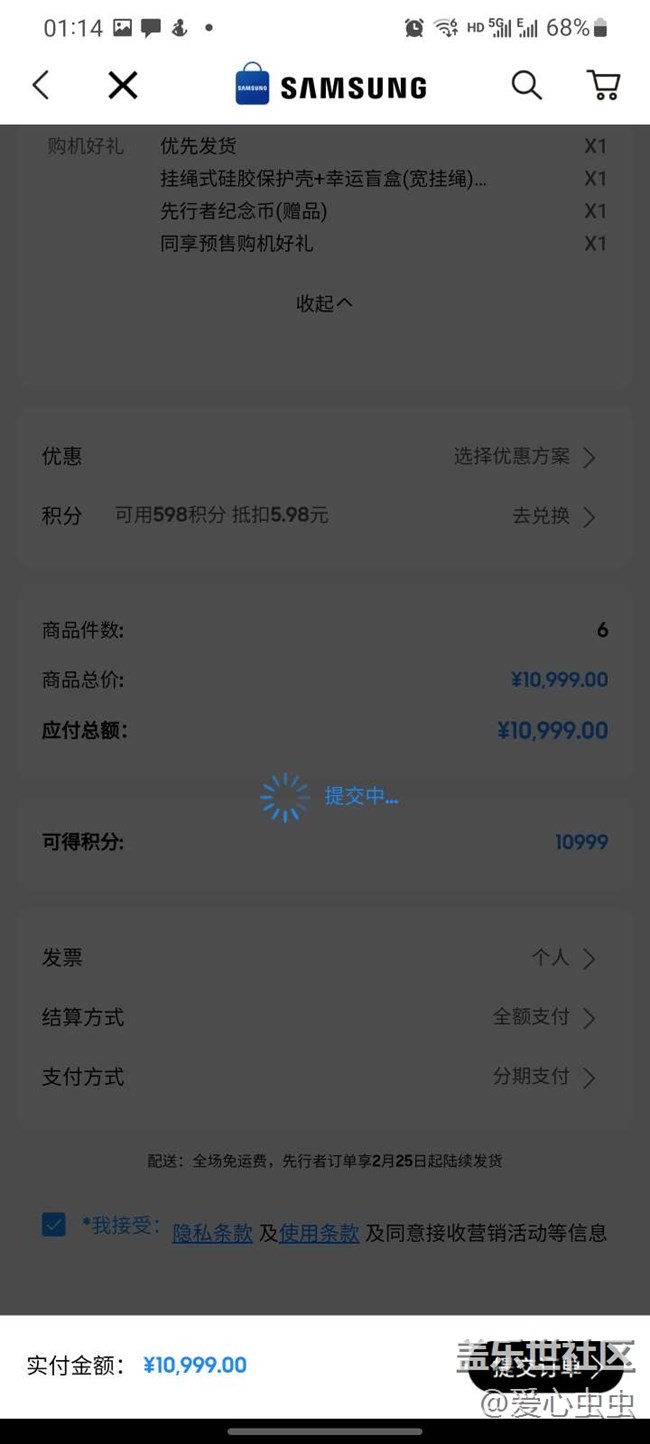Open the 发票 invoice row
This screenshot has width=650, height=1444.
[x=324, y=958]
